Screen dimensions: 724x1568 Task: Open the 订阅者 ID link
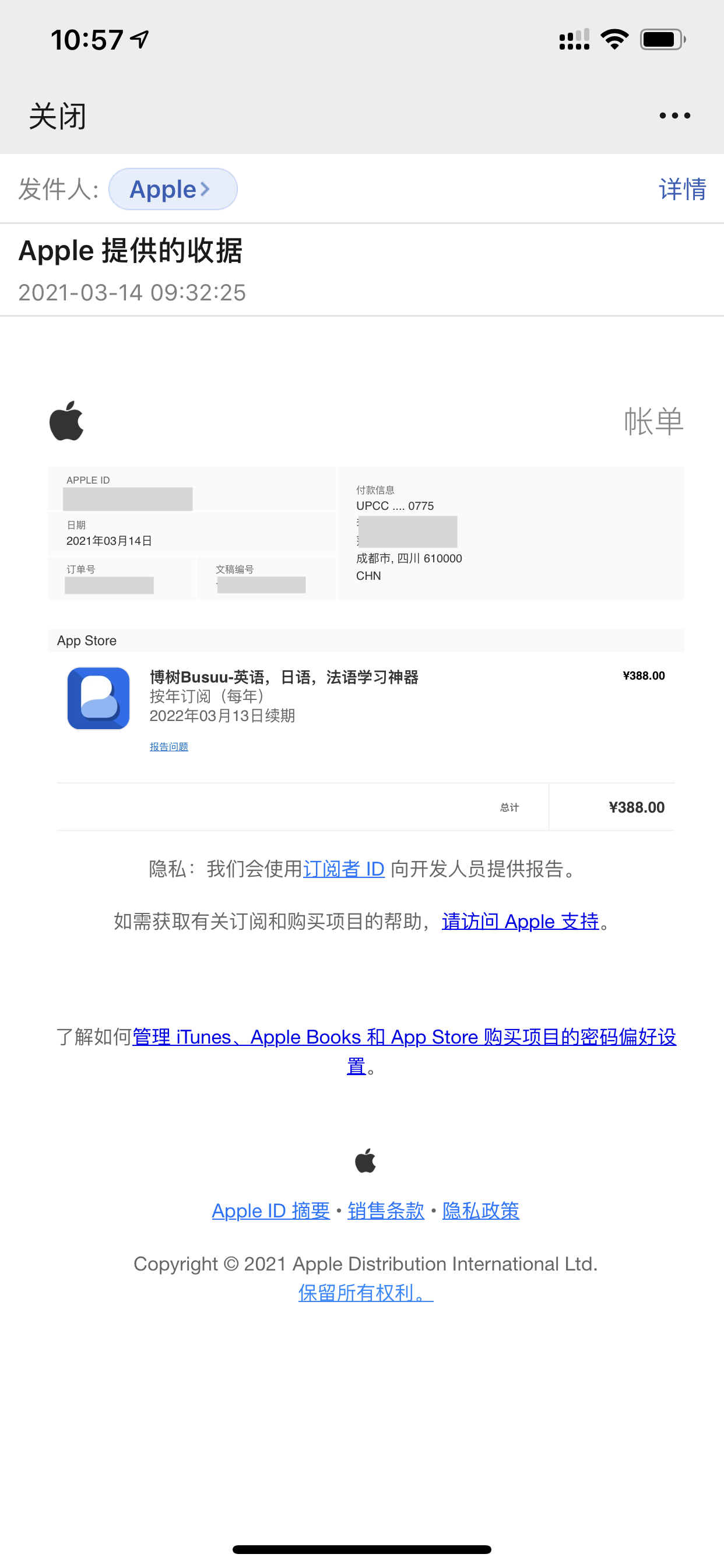(x=344, y=869)
